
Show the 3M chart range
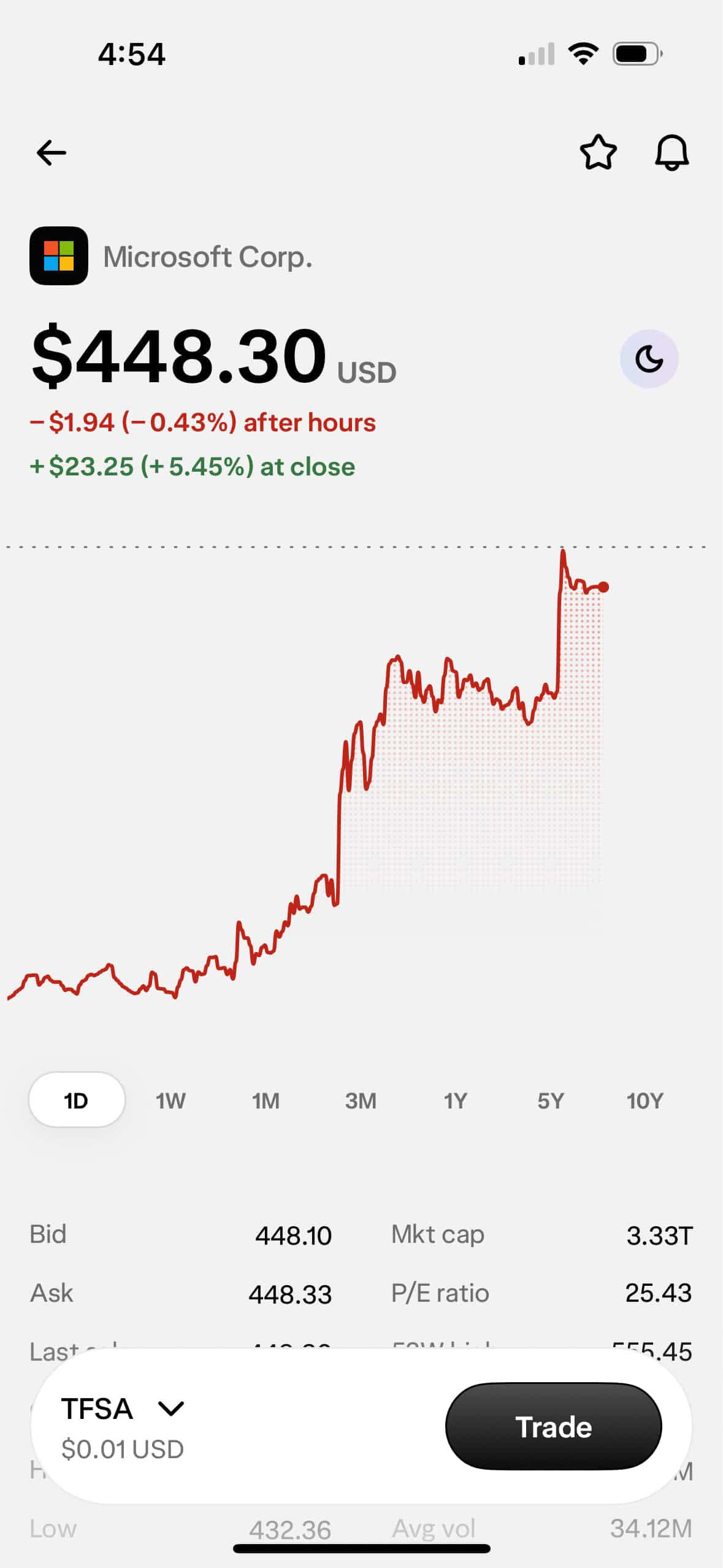[x=361, y=1101]
